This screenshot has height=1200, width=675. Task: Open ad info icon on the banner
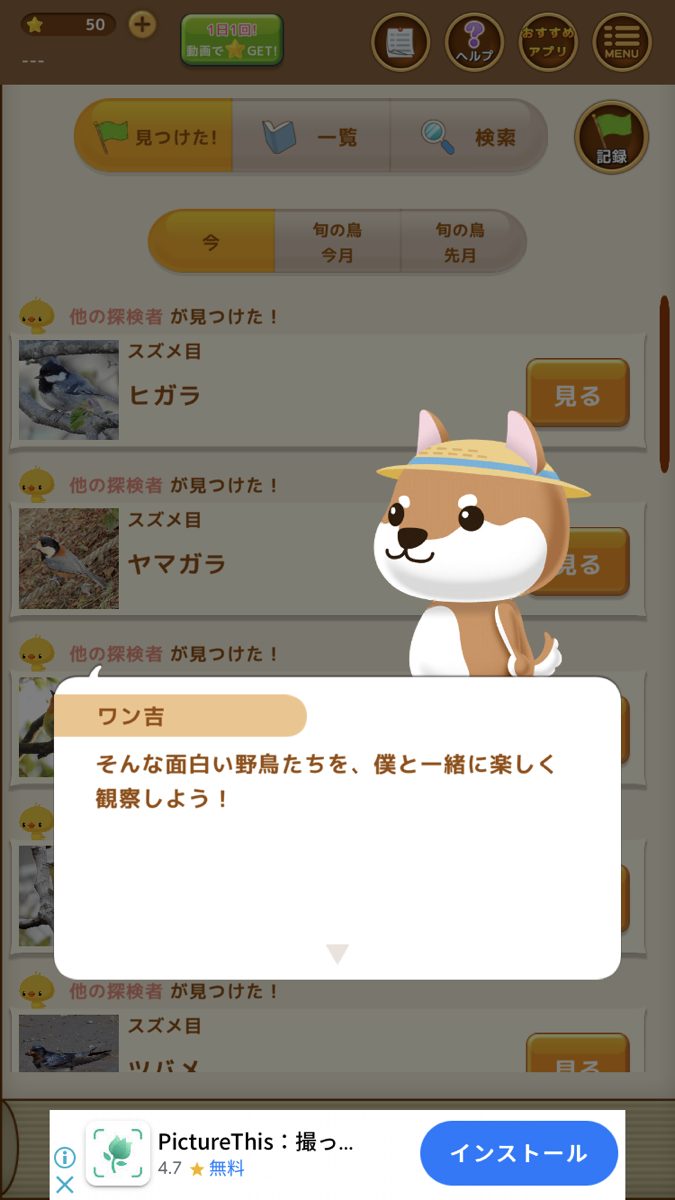click(64, 1157)
